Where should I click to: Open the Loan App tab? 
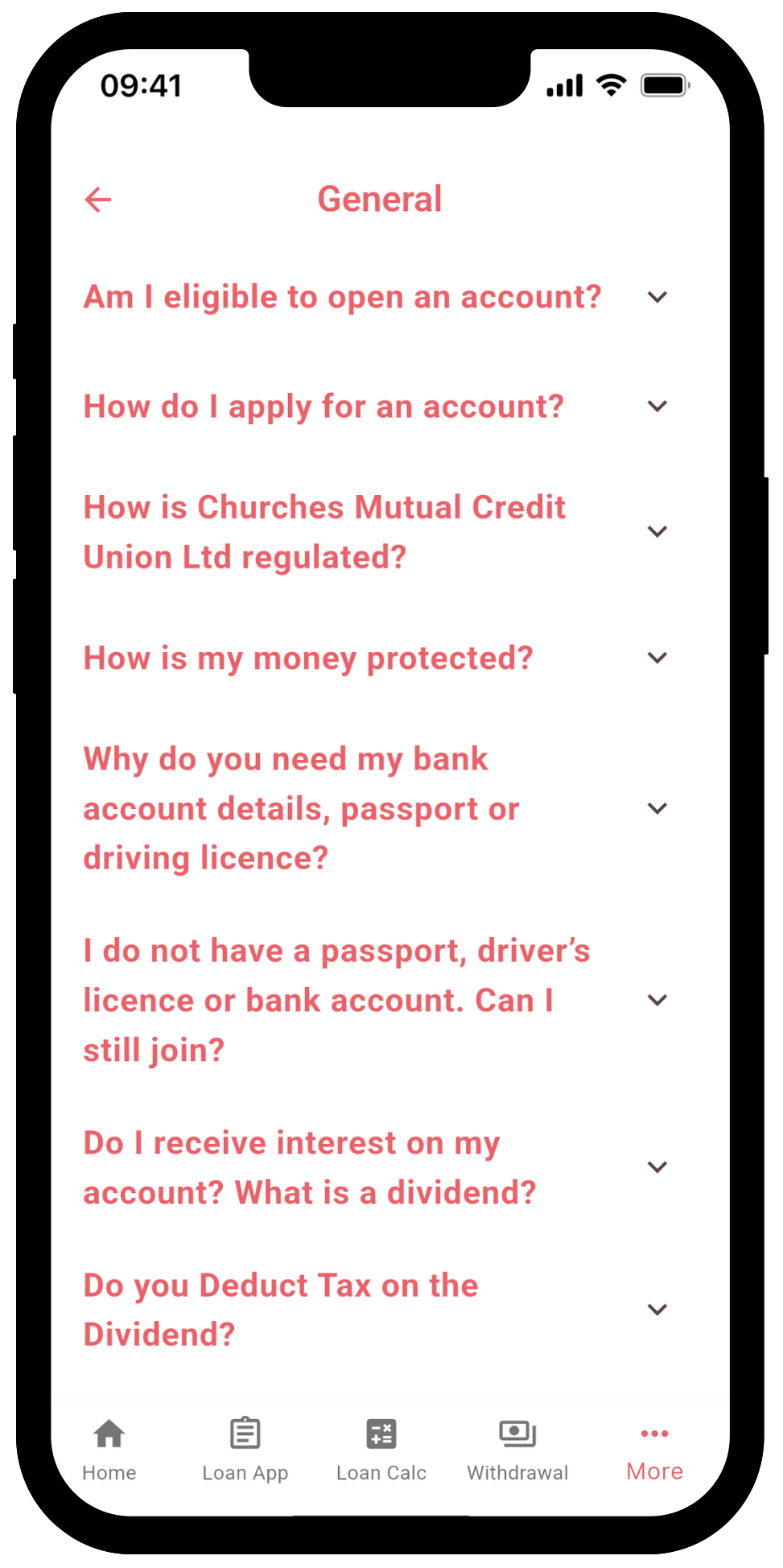245,1449
